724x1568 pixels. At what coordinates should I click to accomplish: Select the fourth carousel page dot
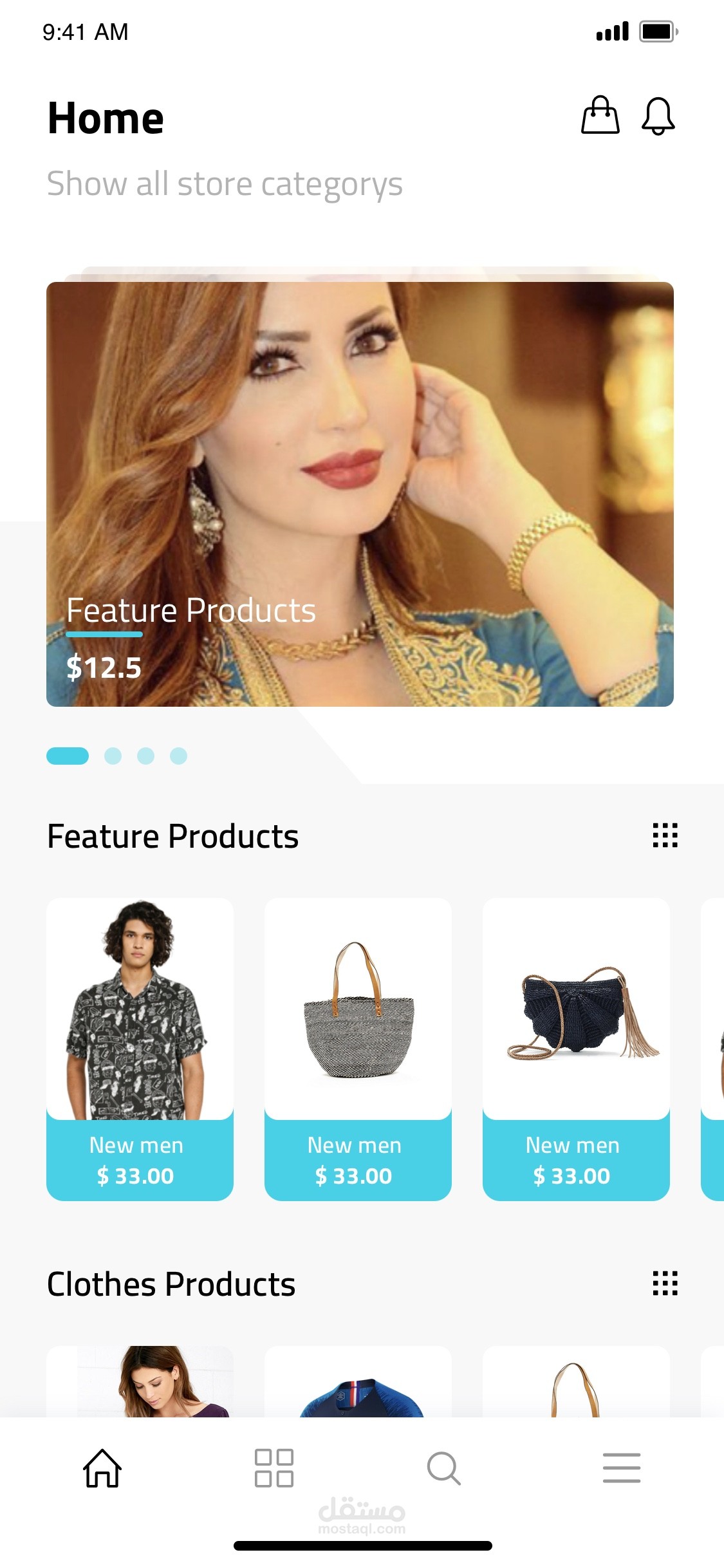click(x=178, y=756)
